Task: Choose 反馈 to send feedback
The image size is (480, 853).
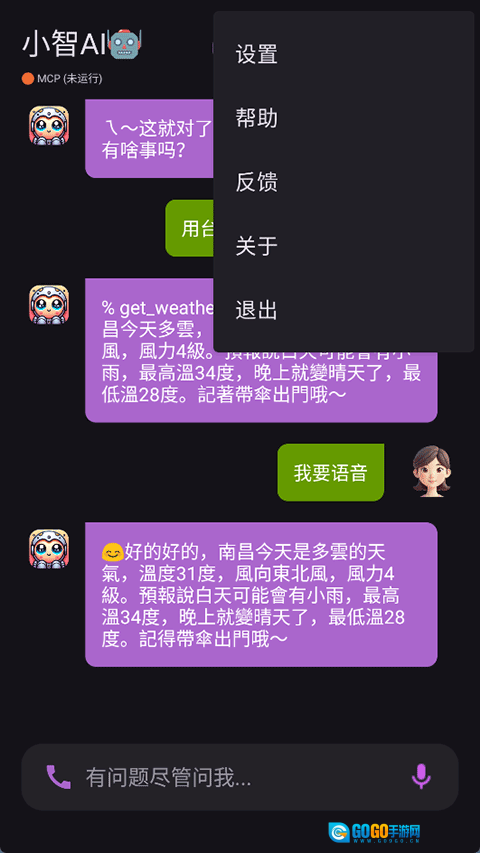Action: (x=343, y=182)
